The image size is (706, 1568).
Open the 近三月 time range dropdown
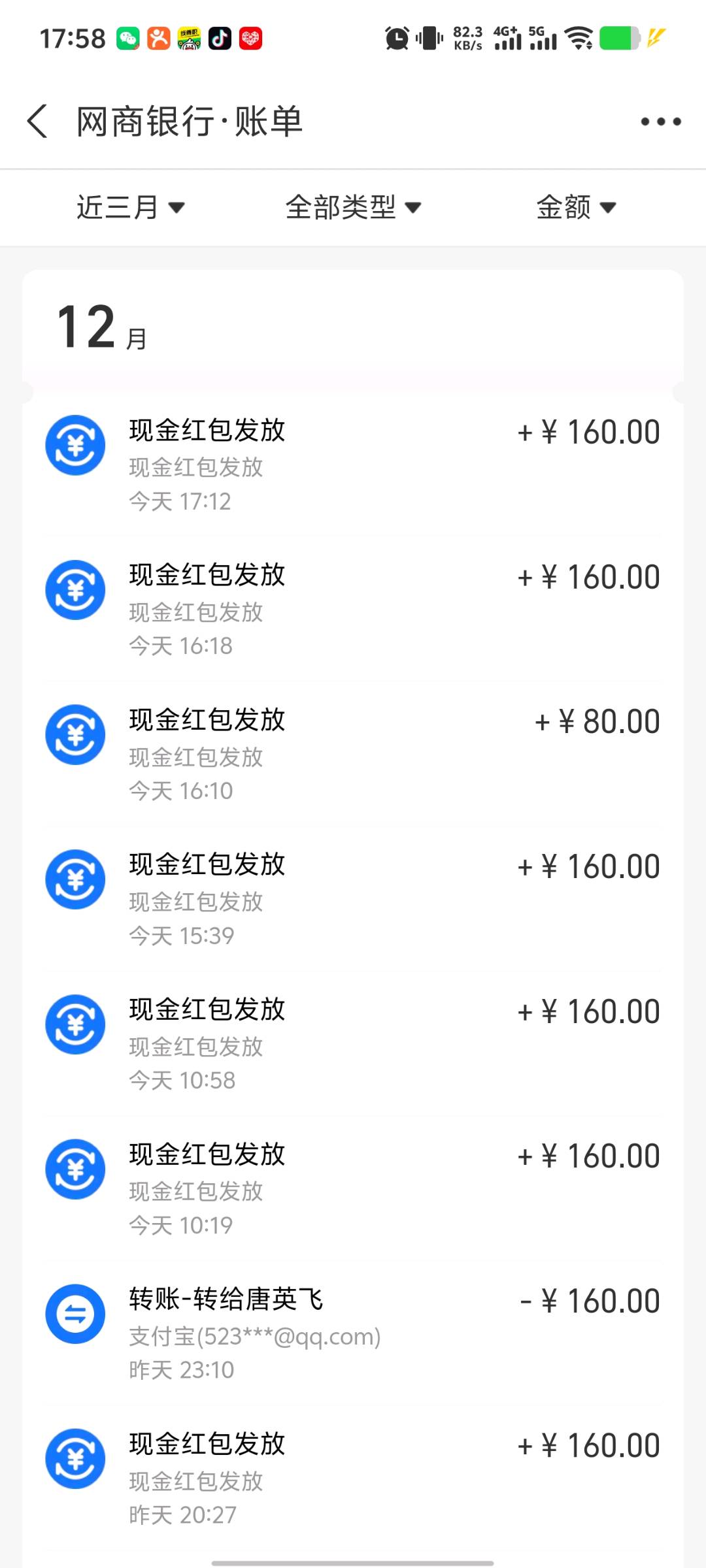128,207
